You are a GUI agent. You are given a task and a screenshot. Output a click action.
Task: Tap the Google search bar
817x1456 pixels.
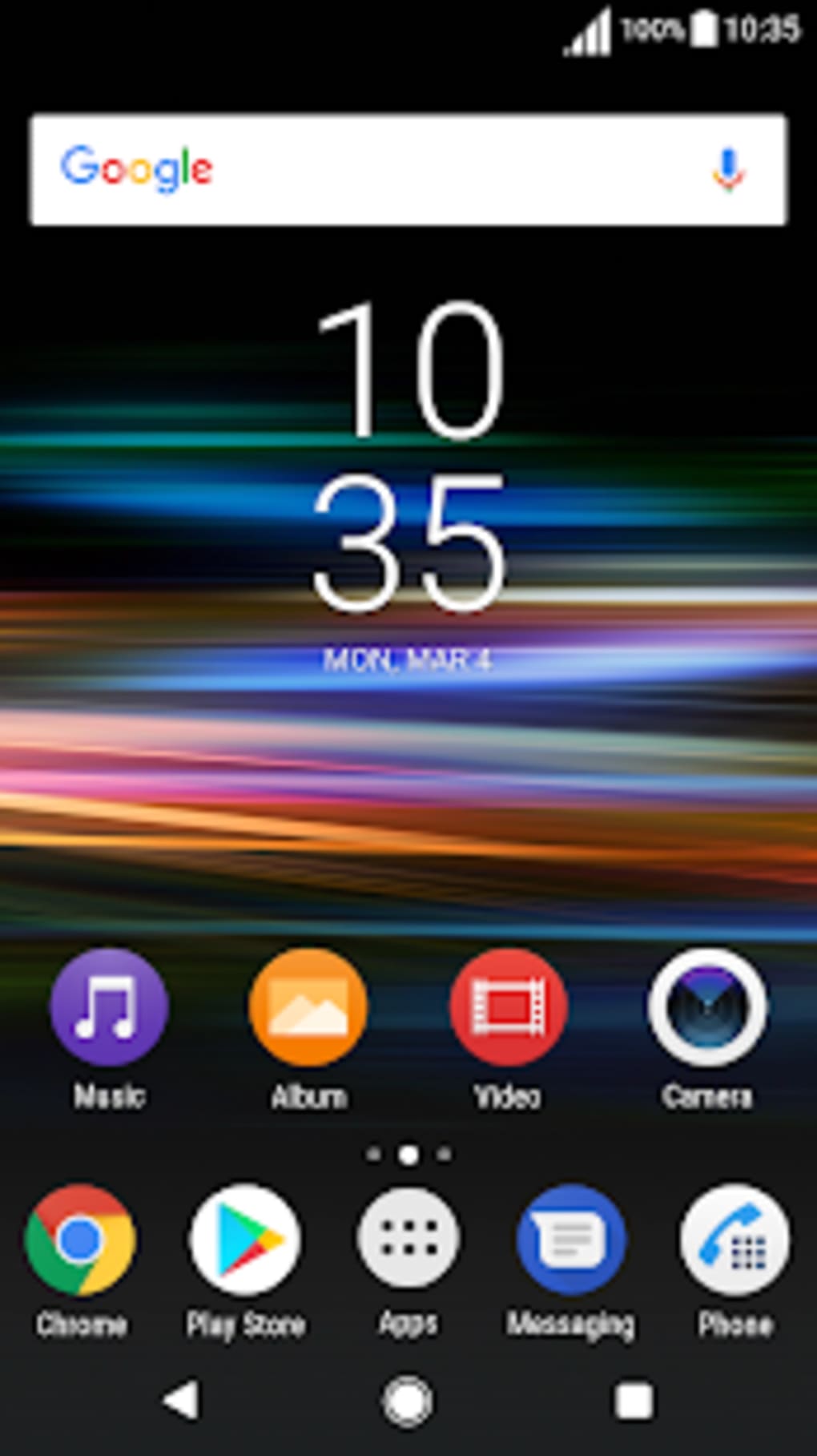coord(384,169)
